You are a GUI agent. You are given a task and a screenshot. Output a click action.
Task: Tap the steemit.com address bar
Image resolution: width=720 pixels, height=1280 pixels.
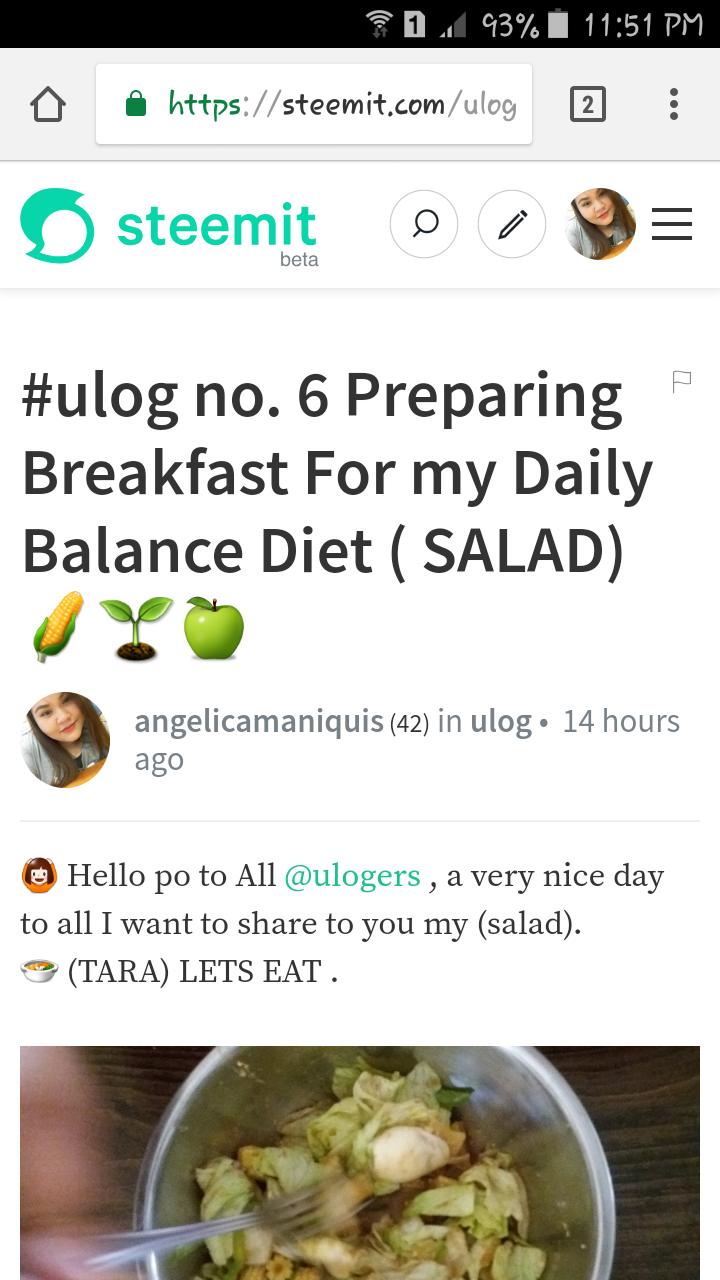[314, 104]
